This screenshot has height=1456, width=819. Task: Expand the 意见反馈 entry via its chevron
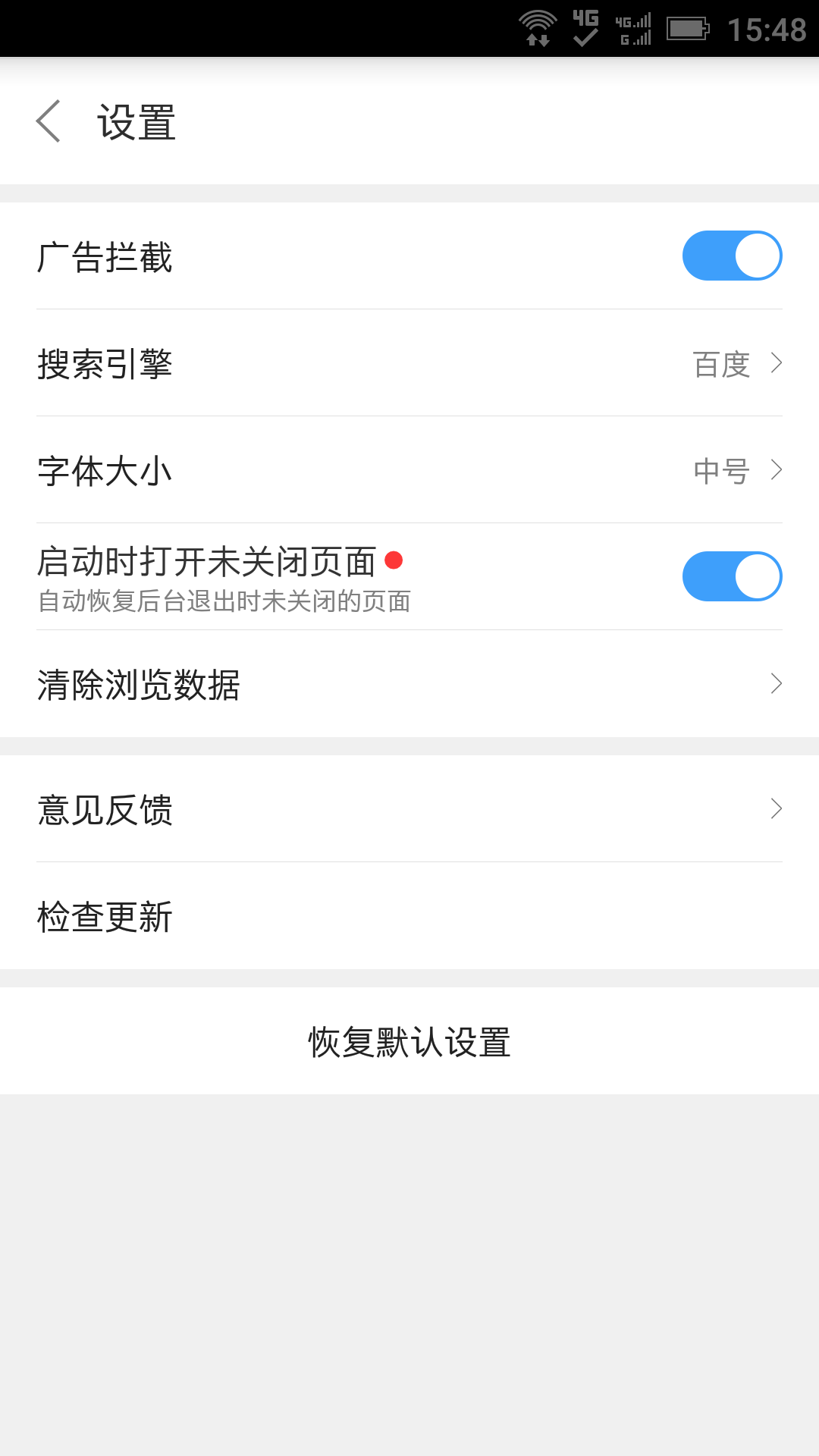point(774,808)
